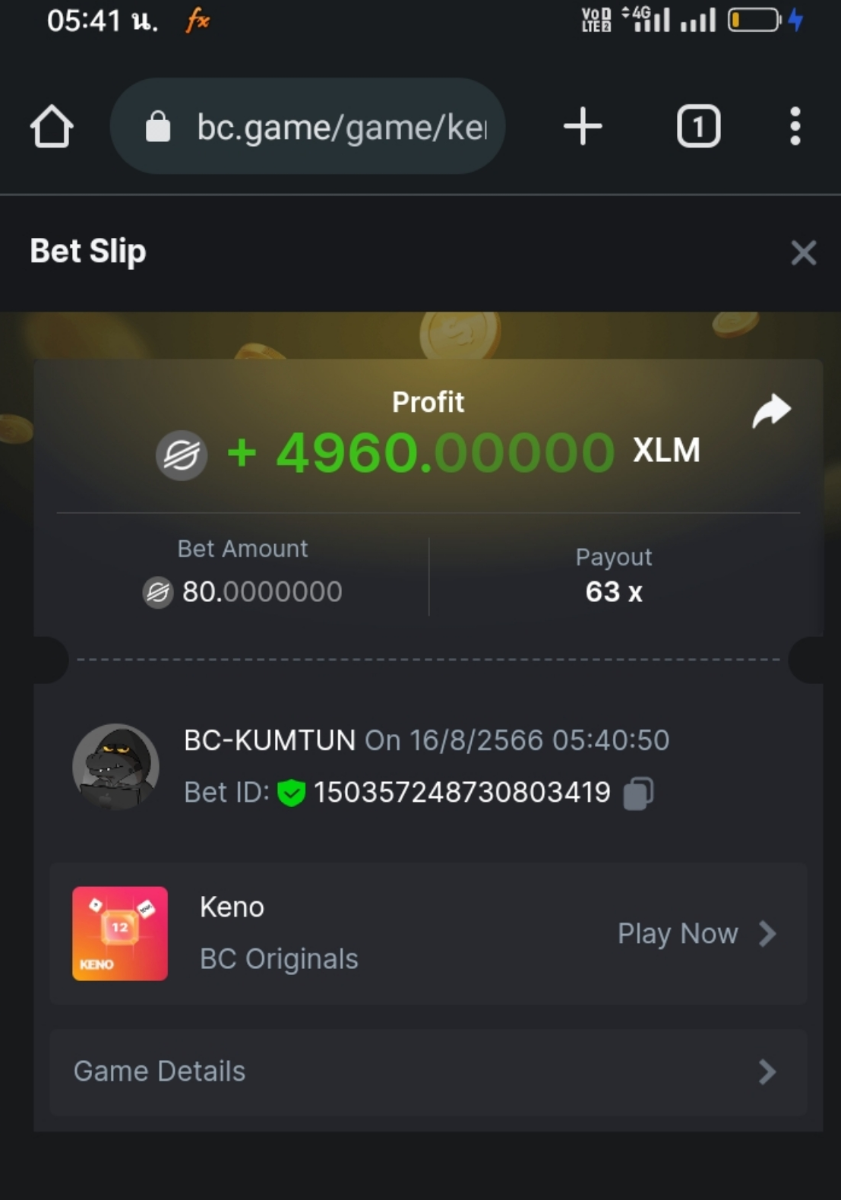Screen dimensions: 841x1200
Task: Open a new browser tab
Action: (583, 127)
